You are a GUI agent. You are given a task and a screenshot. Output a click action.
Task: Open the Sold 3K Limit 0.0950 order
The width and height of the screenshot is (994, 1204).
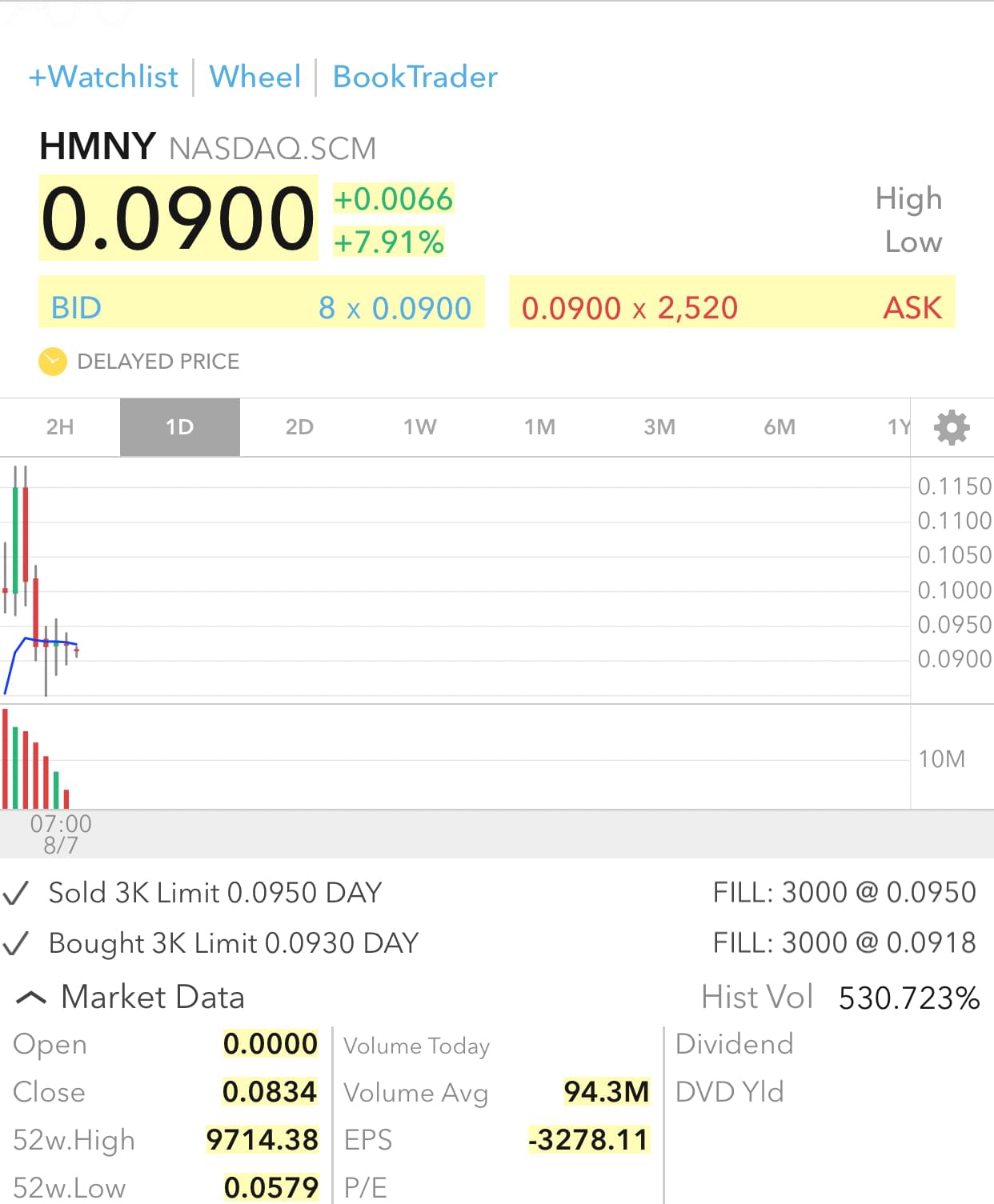(x=216, y=893)
